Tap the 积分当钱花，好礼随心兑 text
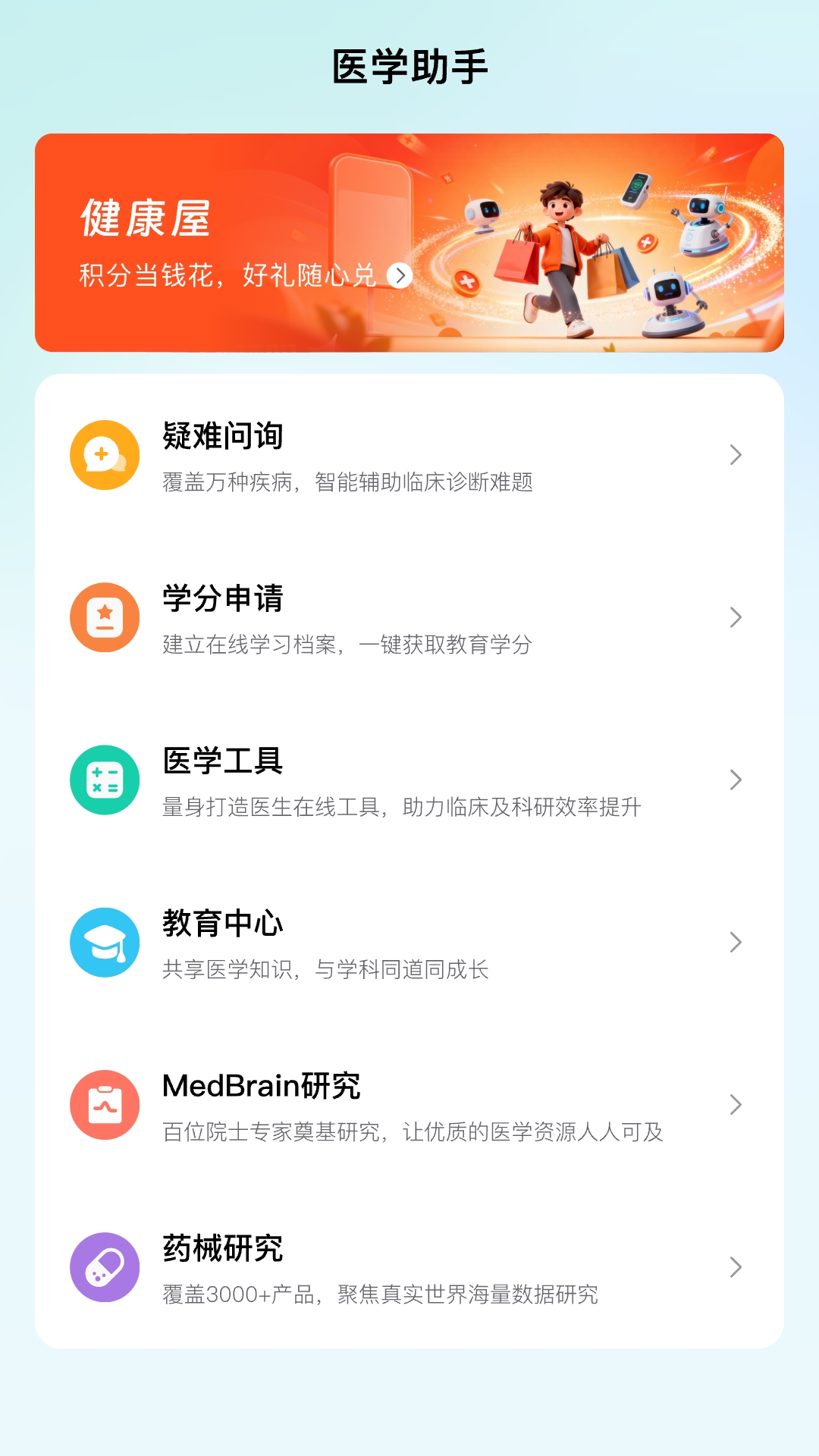This screenshot has height=1456, width=819. pos(227,276)
